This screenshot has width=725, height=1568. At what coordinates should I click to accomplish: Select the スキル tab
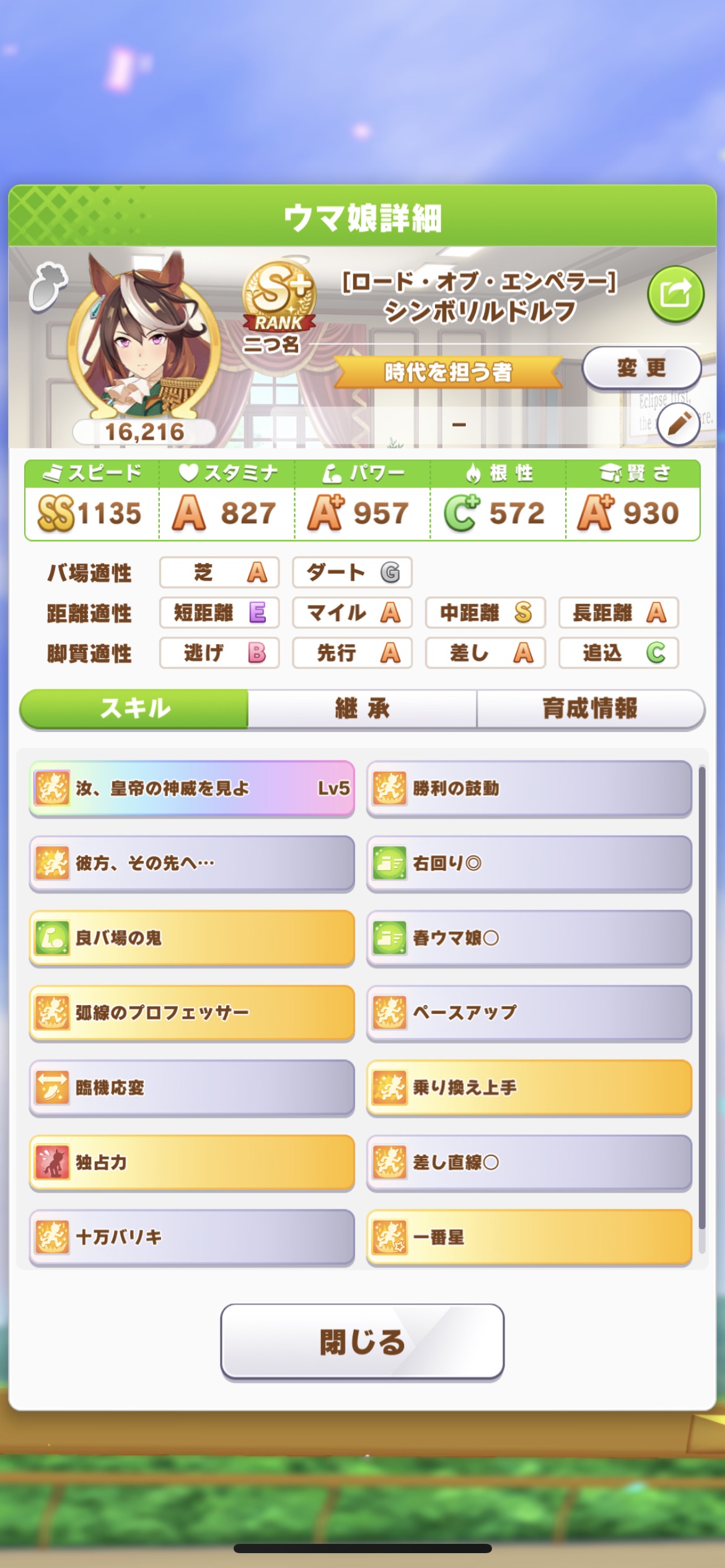(x=134, y=708)
